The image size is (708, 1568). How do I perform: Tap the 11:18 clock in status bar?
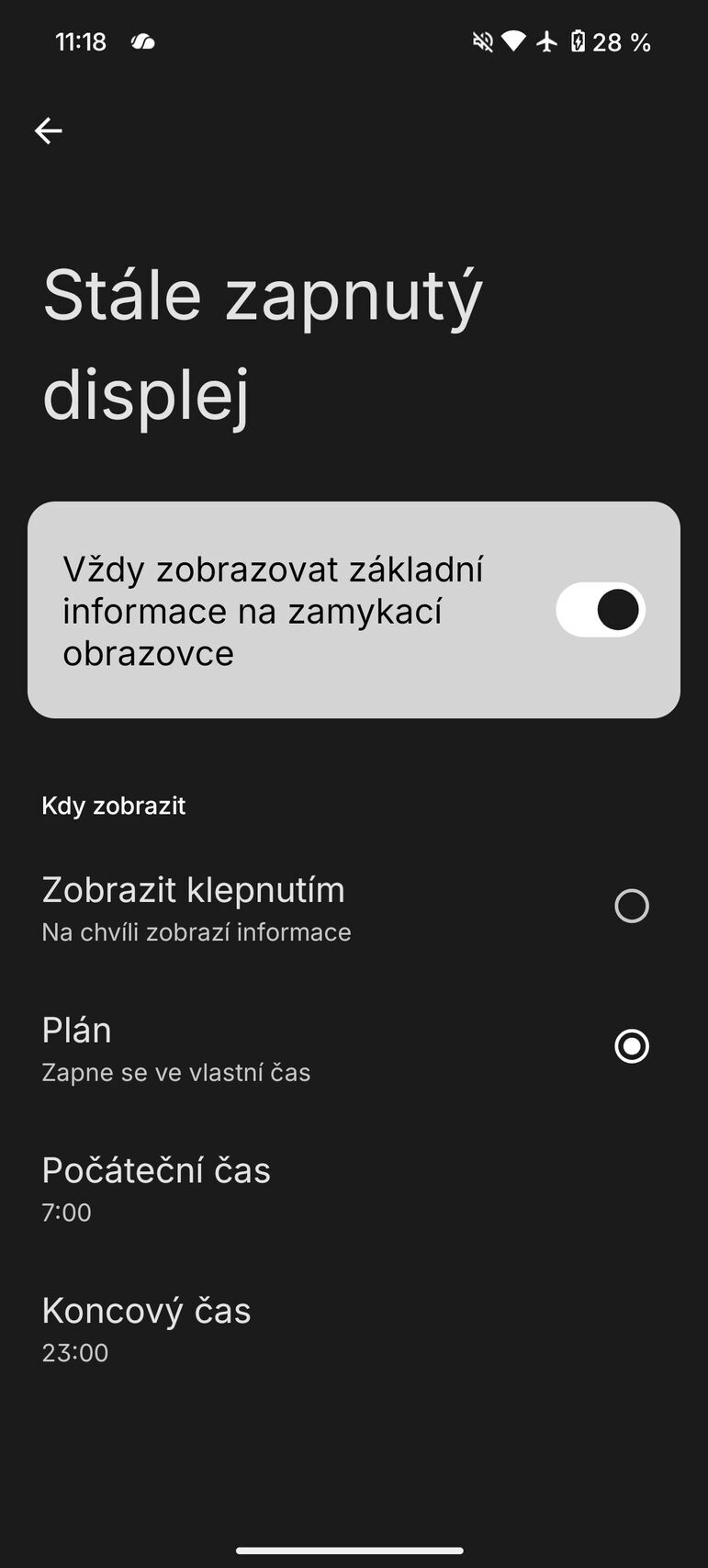[x=81, y=41]
